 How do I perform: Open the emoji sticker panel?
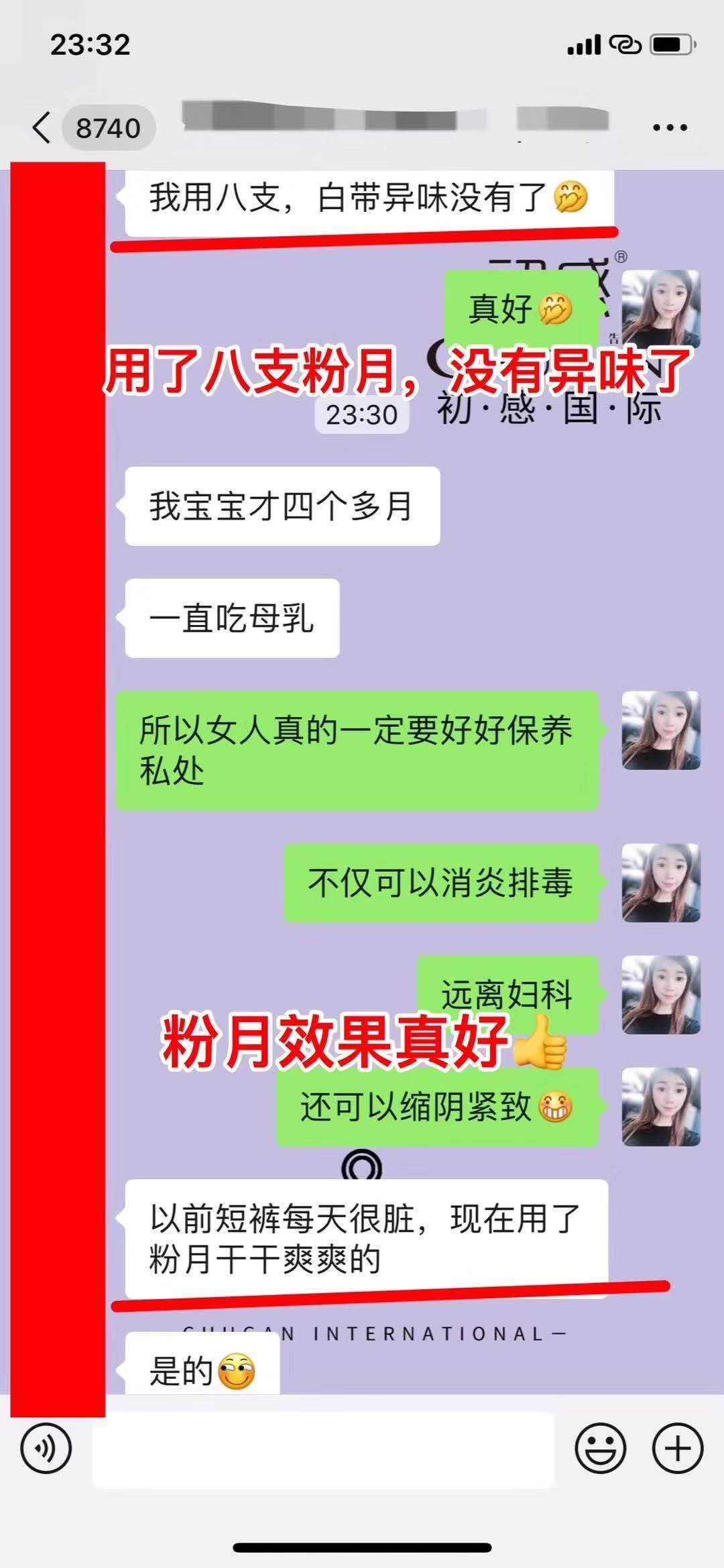coord(600,1448)
